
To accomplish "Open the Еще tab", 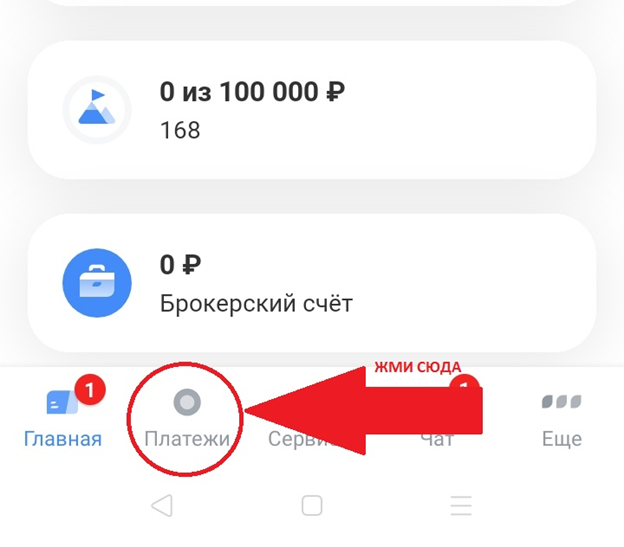I will 561,418.
